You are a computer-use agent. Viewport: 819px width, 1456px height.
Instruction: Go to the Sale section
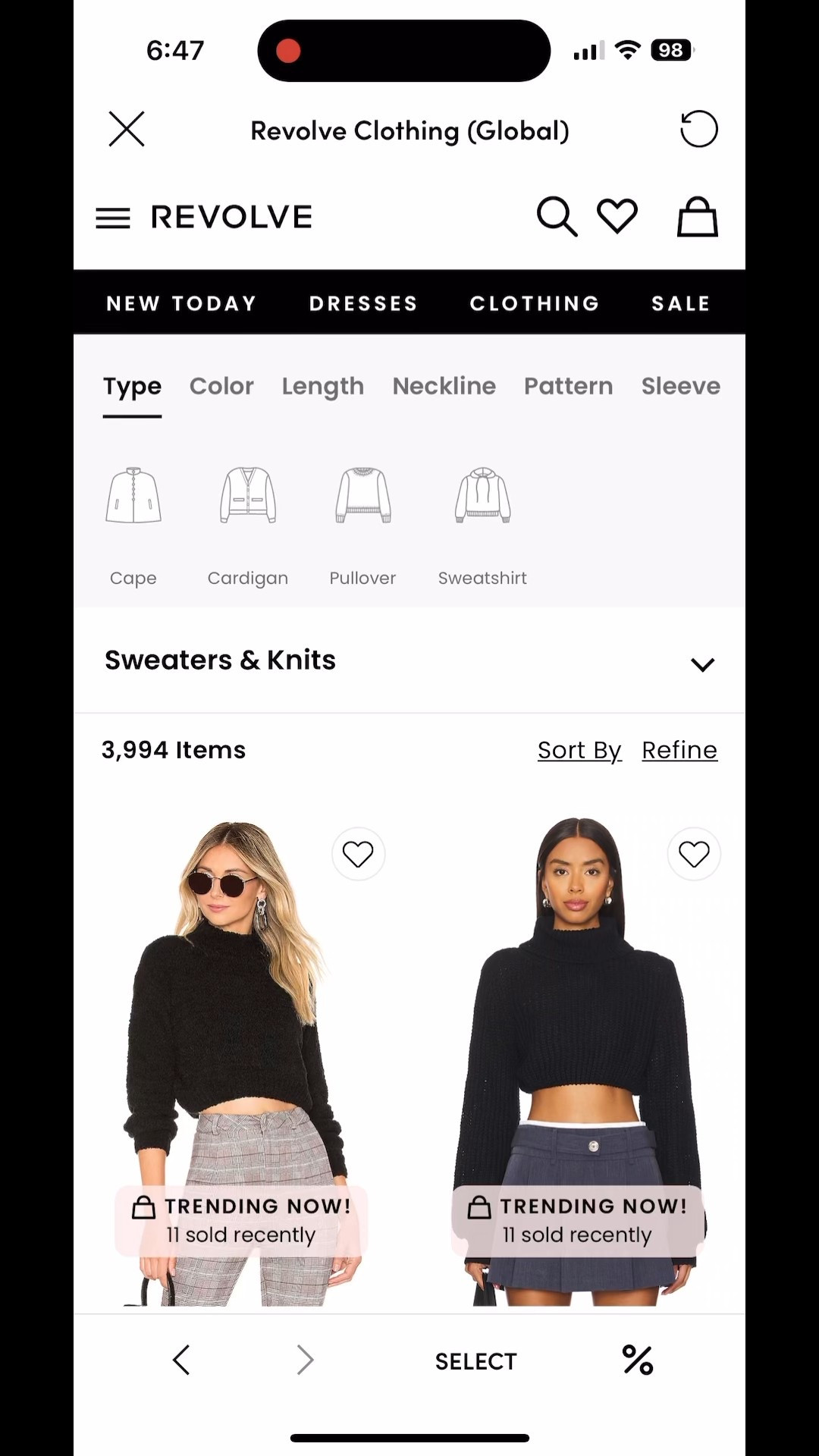pyautogui.click(x=680, y=303)
